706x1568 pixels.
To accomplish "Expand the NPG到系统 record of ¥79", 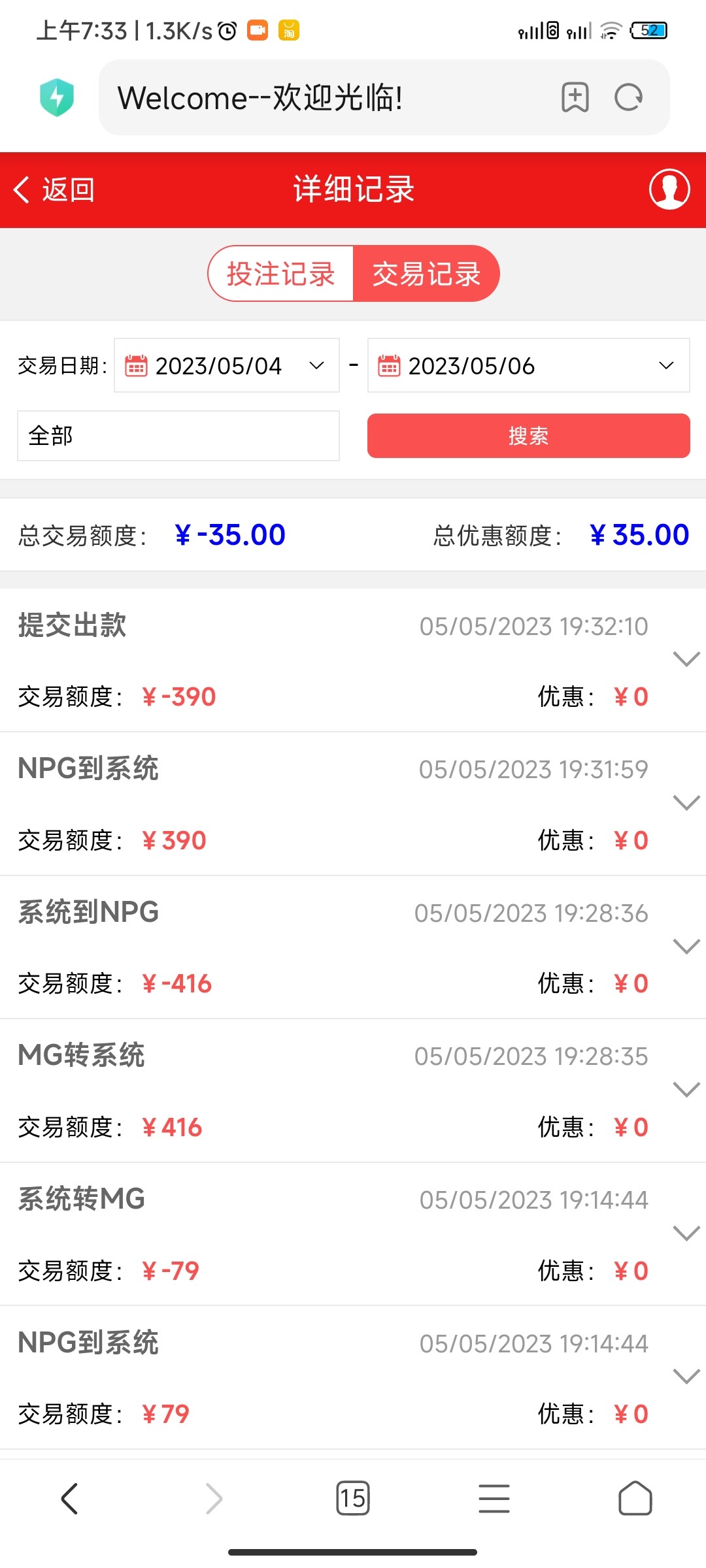I will pyautogui.click(x=686, y=1377).
